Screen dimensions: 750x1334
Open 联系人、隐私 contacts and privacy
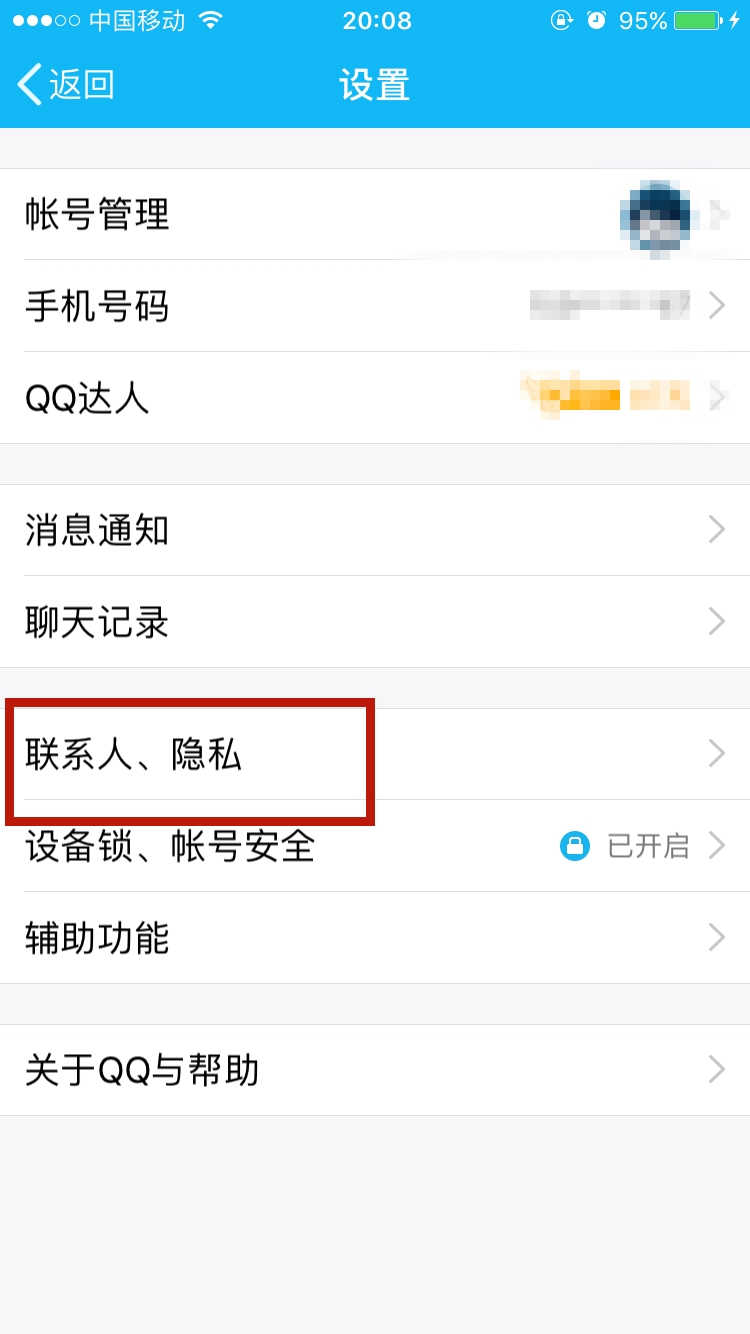click(375, 754)
